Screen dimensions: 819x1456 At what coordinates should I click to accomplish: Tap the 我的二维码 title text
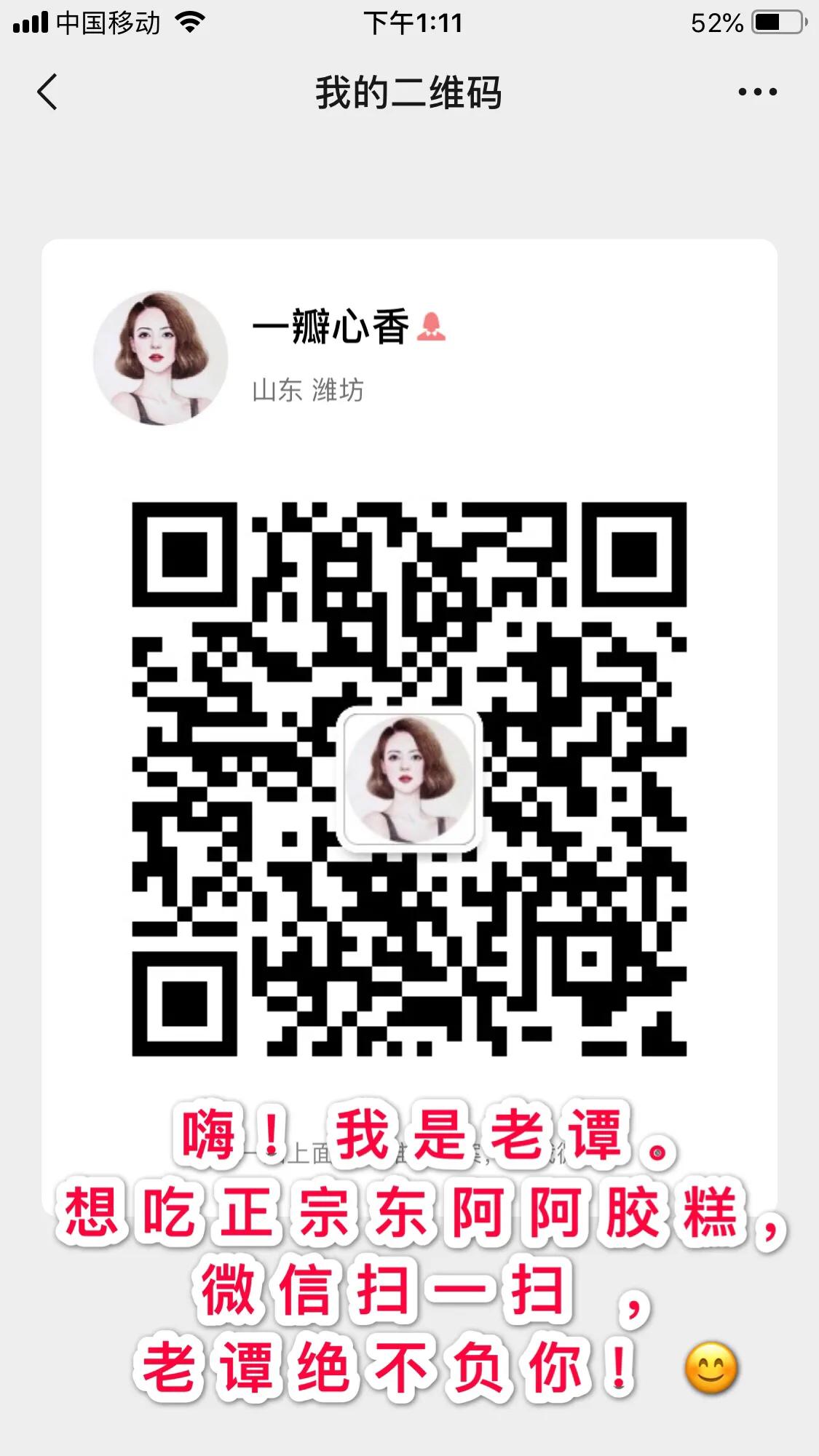(409, 93)
